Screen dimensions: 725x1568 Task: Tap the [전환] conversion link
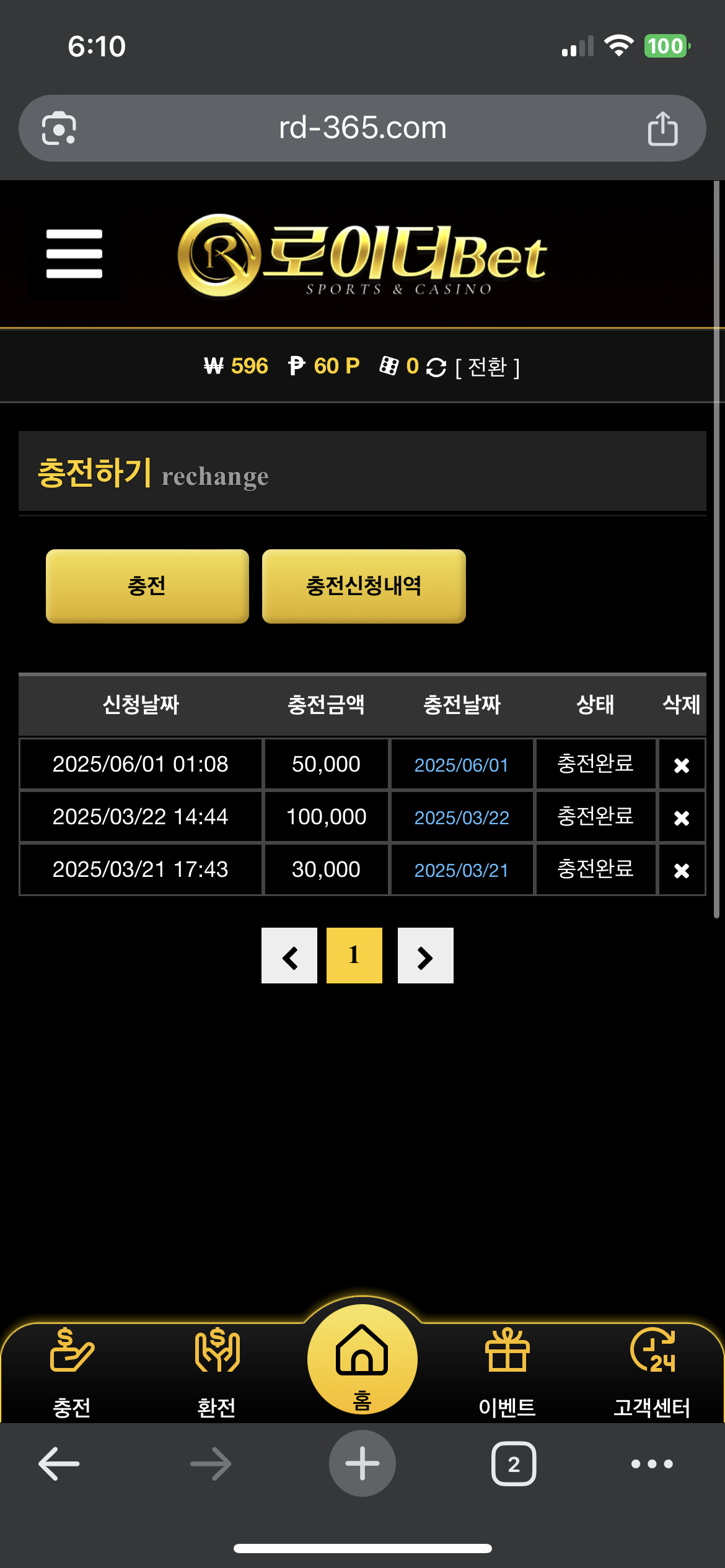coord(488,367)
